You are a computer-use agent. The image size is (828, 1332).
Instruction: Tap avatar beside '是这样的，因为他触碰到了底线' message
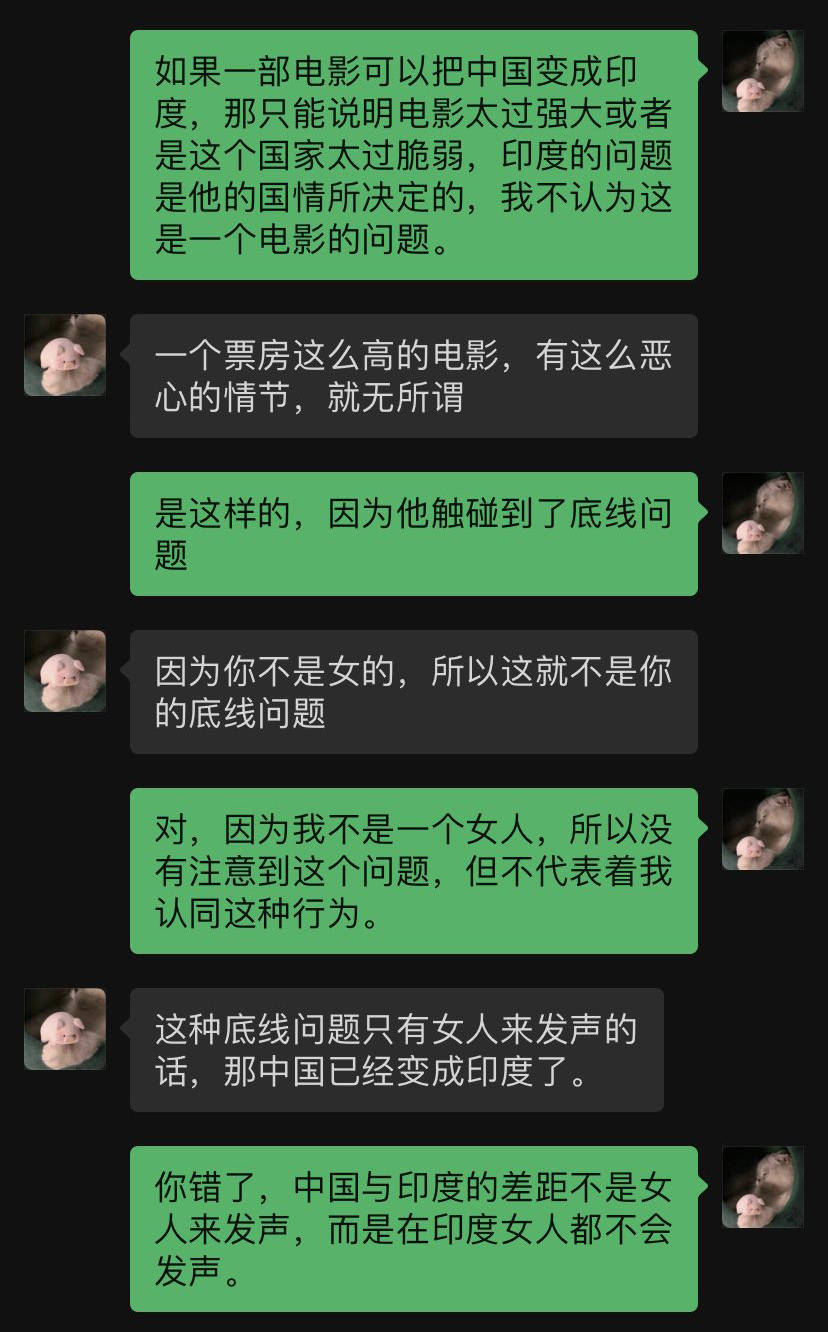coord(762,513)
